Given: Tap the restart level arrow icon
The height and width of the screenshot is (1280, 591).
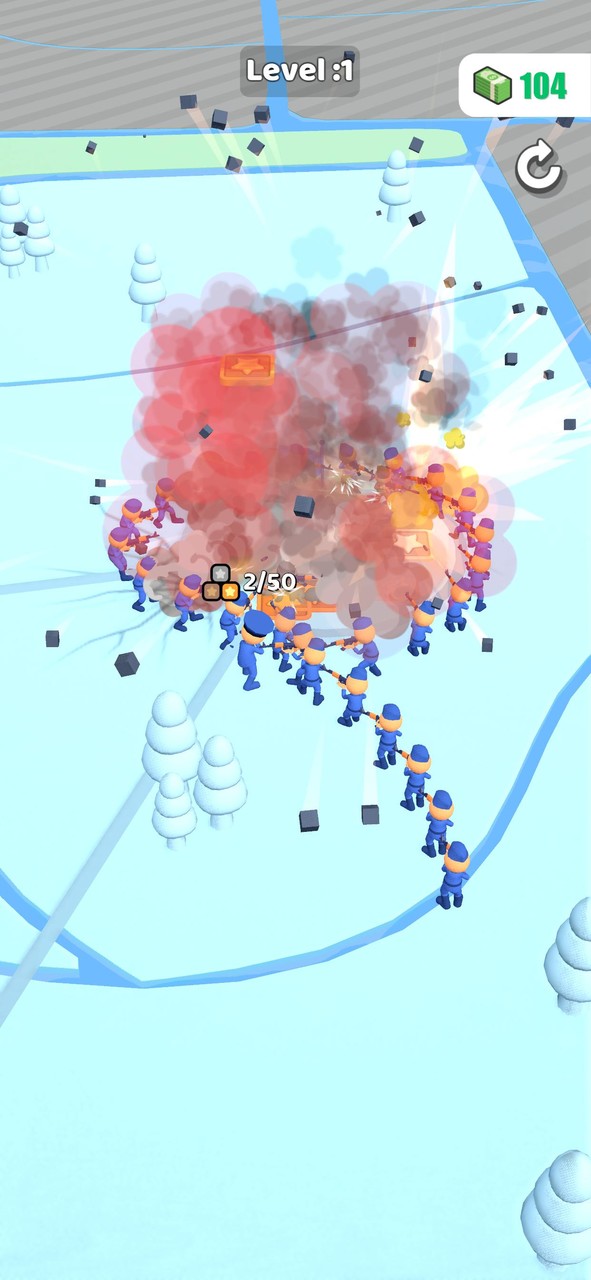Looking at the screenshot, I should coord(539,168).
